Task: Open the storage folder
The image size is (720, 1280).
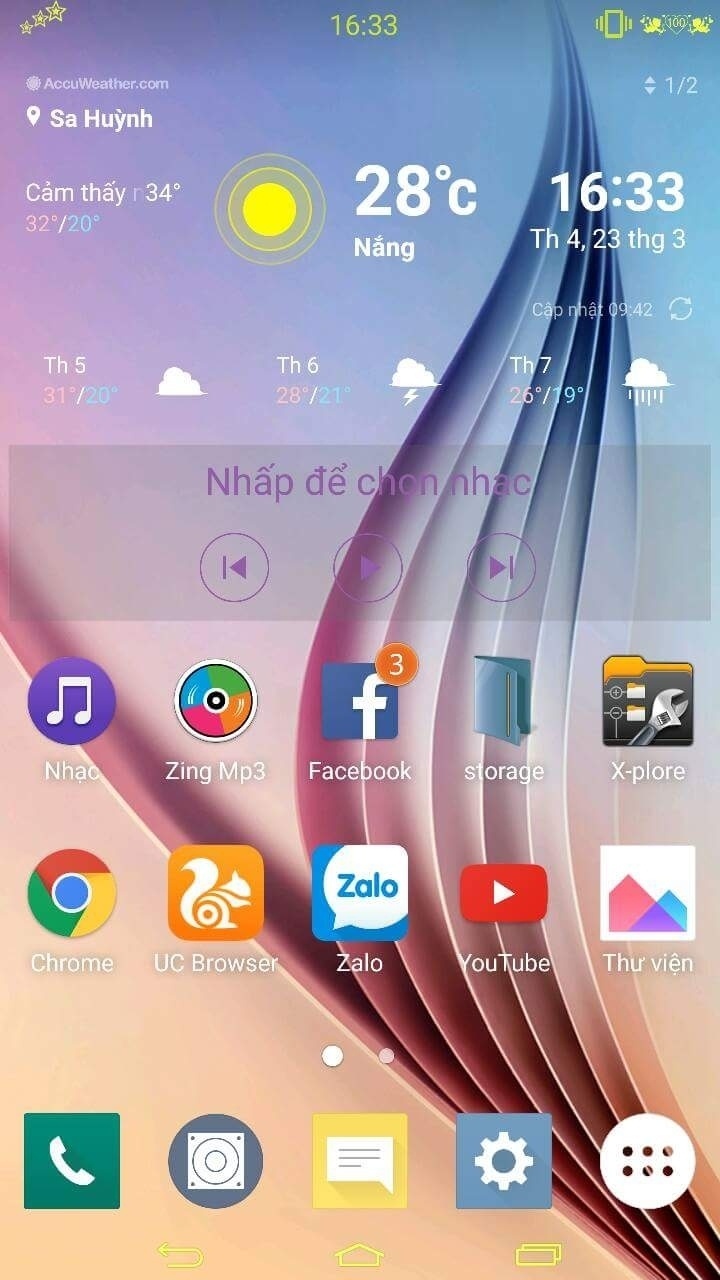Action: [x=504, y=719]
